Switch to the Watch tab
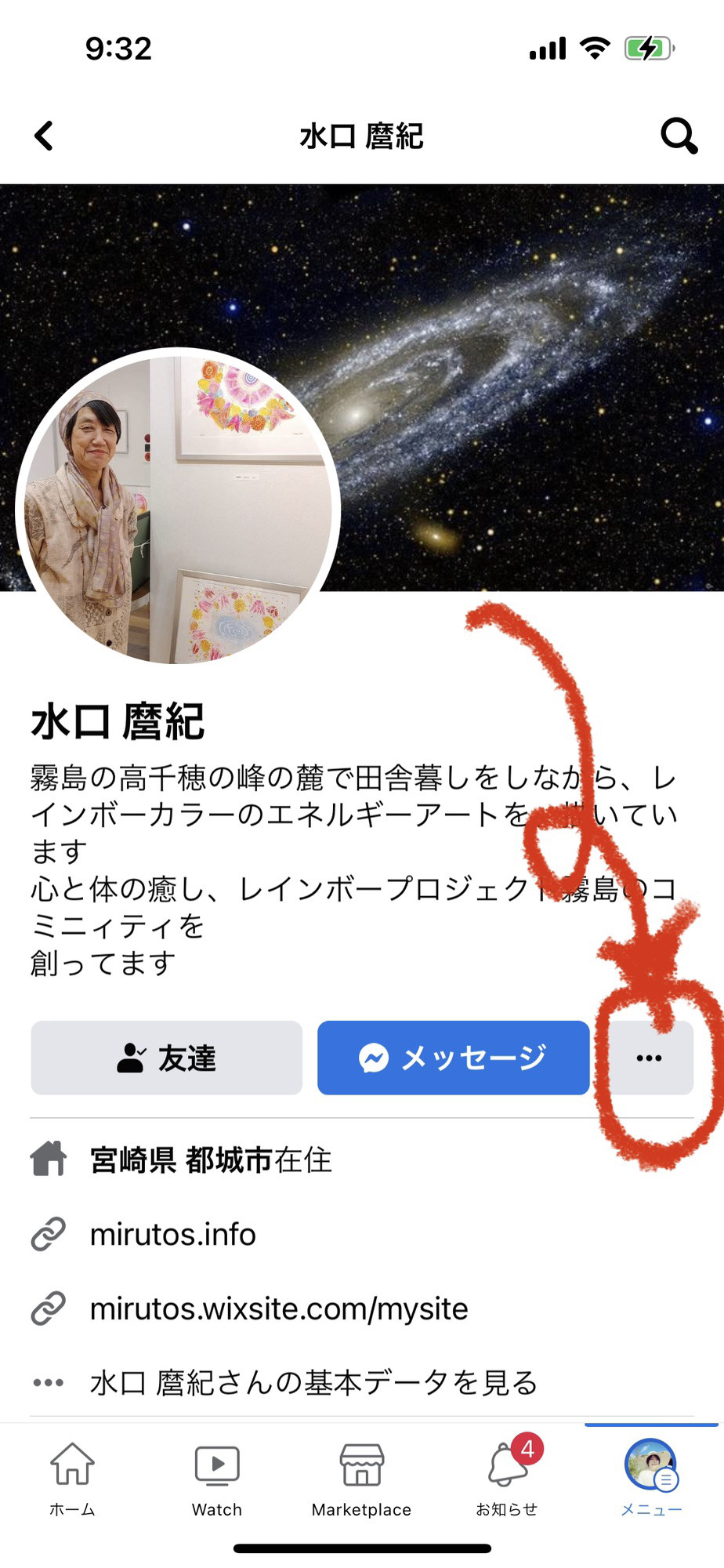Screen dimensions: 724x1568 217,1478
